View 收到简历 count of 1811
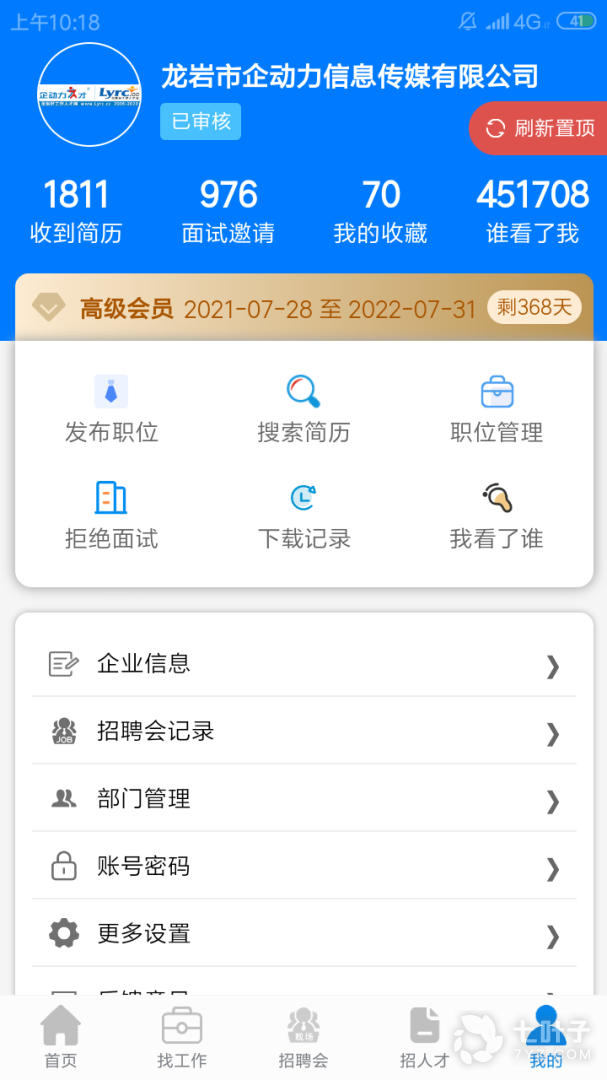The width and height of the screenshot is (607, 1080). tap(76, 211)
